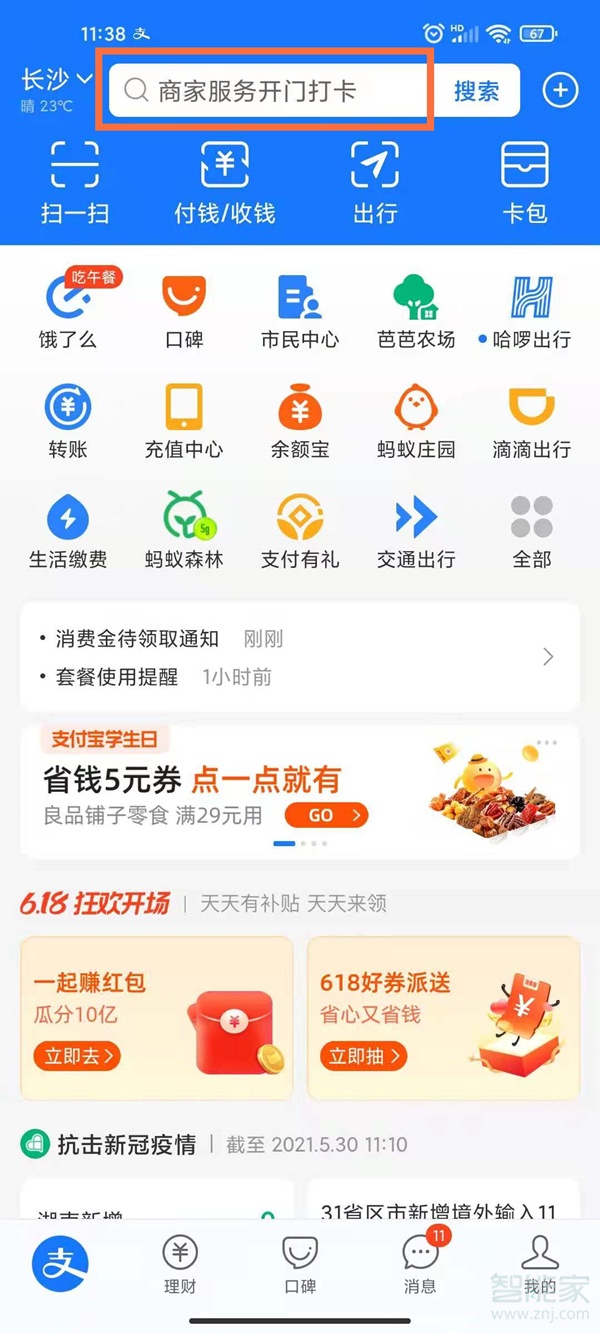
Task: Open 转账 transfer
Action: pyautogui.click(x=68, y=420)
